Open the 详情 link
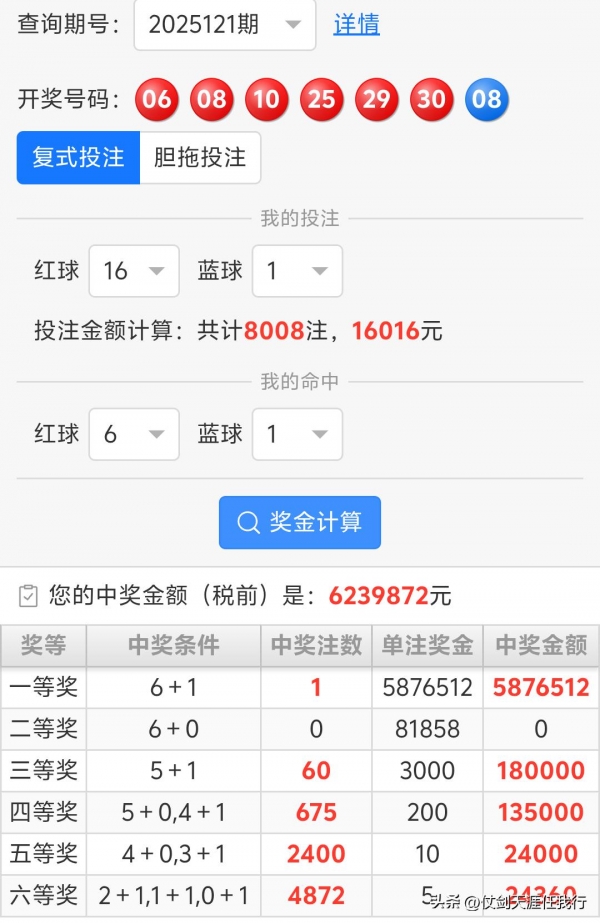Viewport: 600px width, 923px height. point(356,25)
